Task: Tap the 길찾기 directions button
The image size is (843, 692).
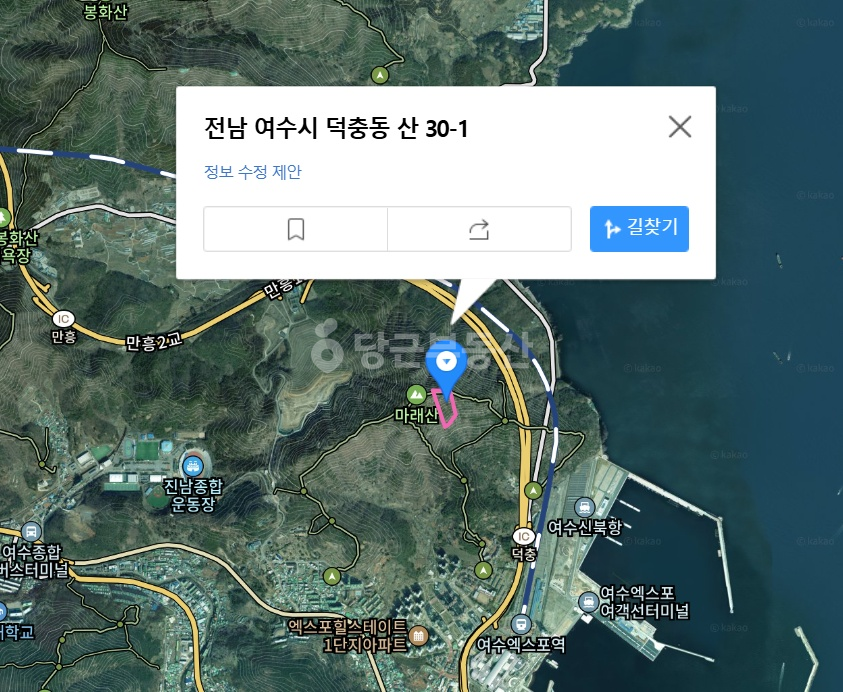Action: [639, 229]
